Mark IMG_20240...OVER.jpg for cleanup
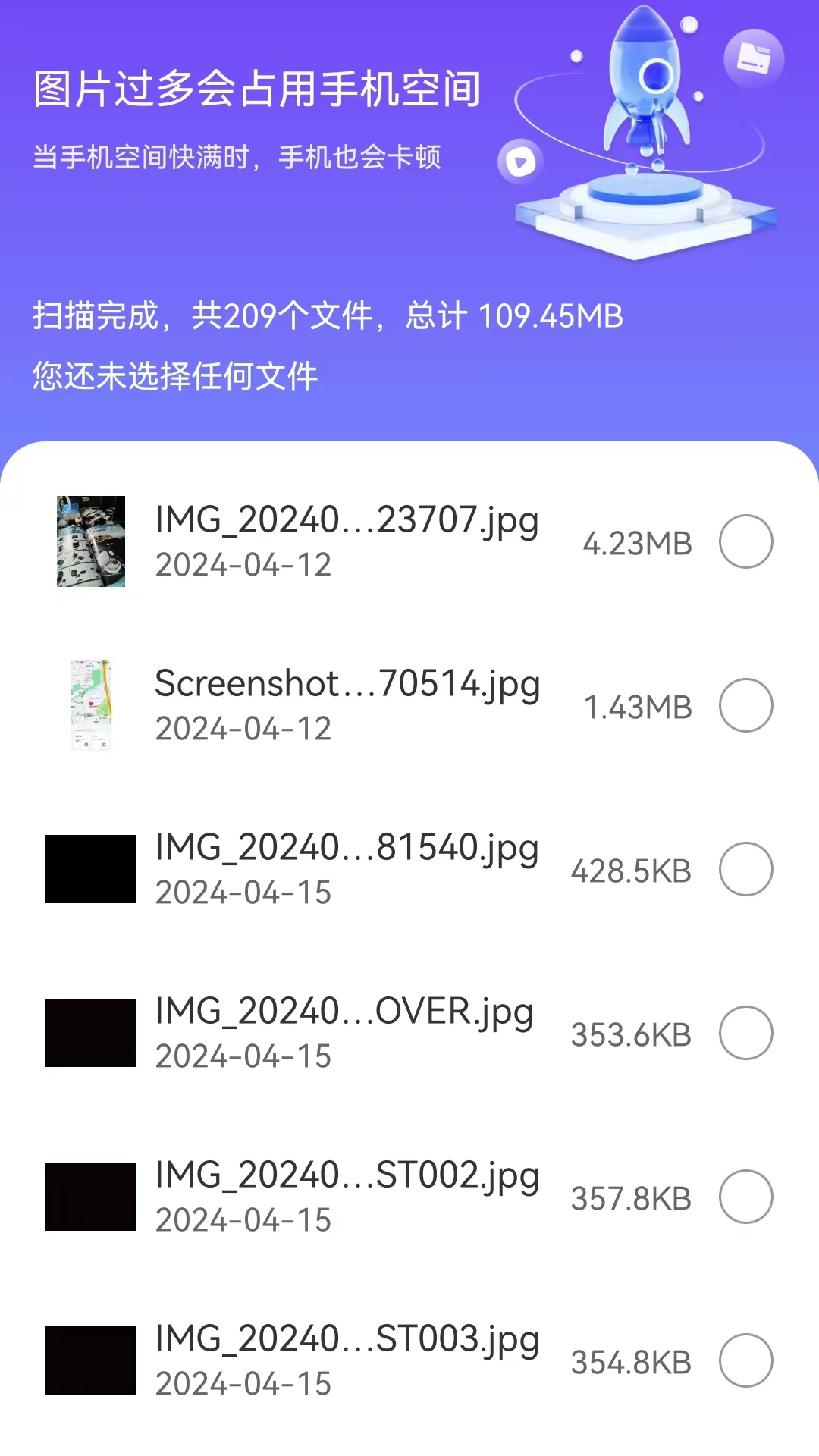Screen dimensions: 819x1456 click(x=745, y=1033)
